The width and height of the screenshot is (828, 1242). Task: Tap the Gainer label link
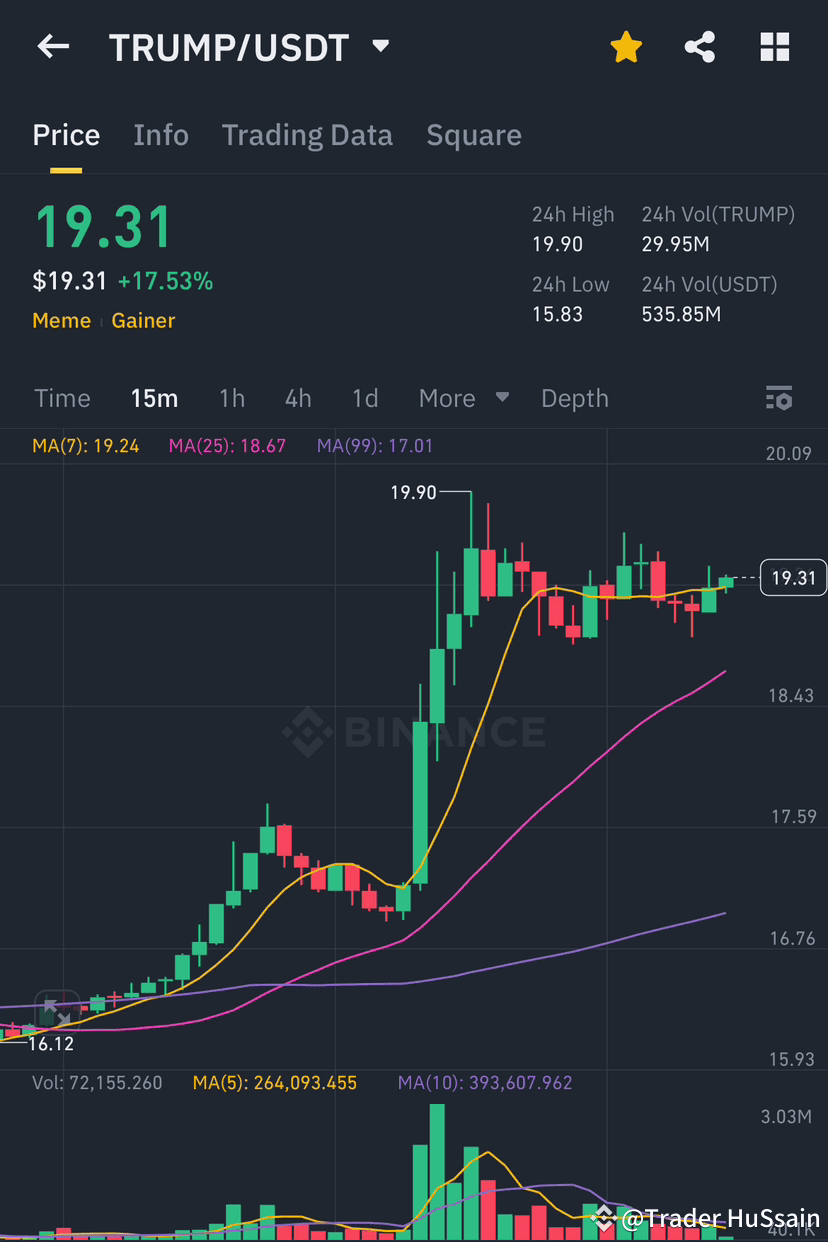coord(143,320)
